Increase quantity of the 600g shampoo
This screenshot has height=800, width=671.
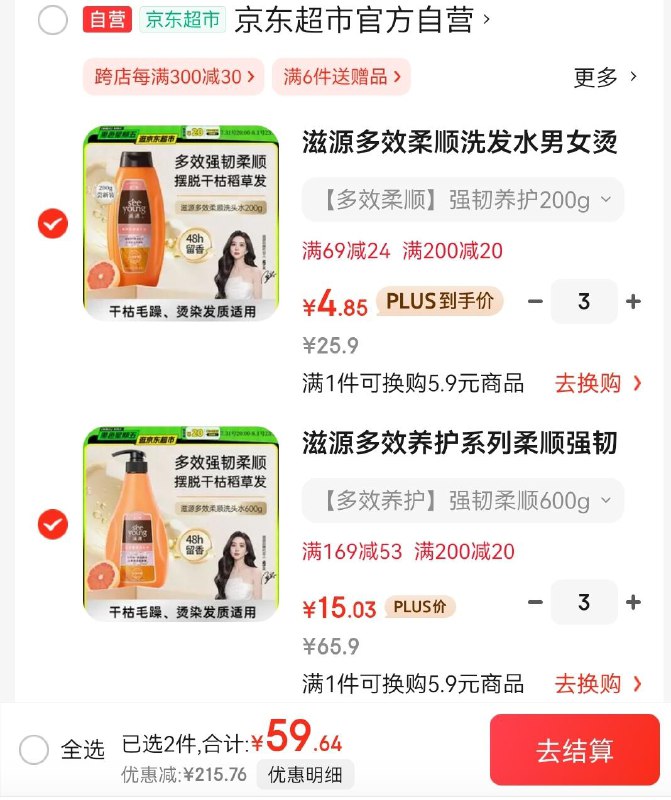[633, 602]
